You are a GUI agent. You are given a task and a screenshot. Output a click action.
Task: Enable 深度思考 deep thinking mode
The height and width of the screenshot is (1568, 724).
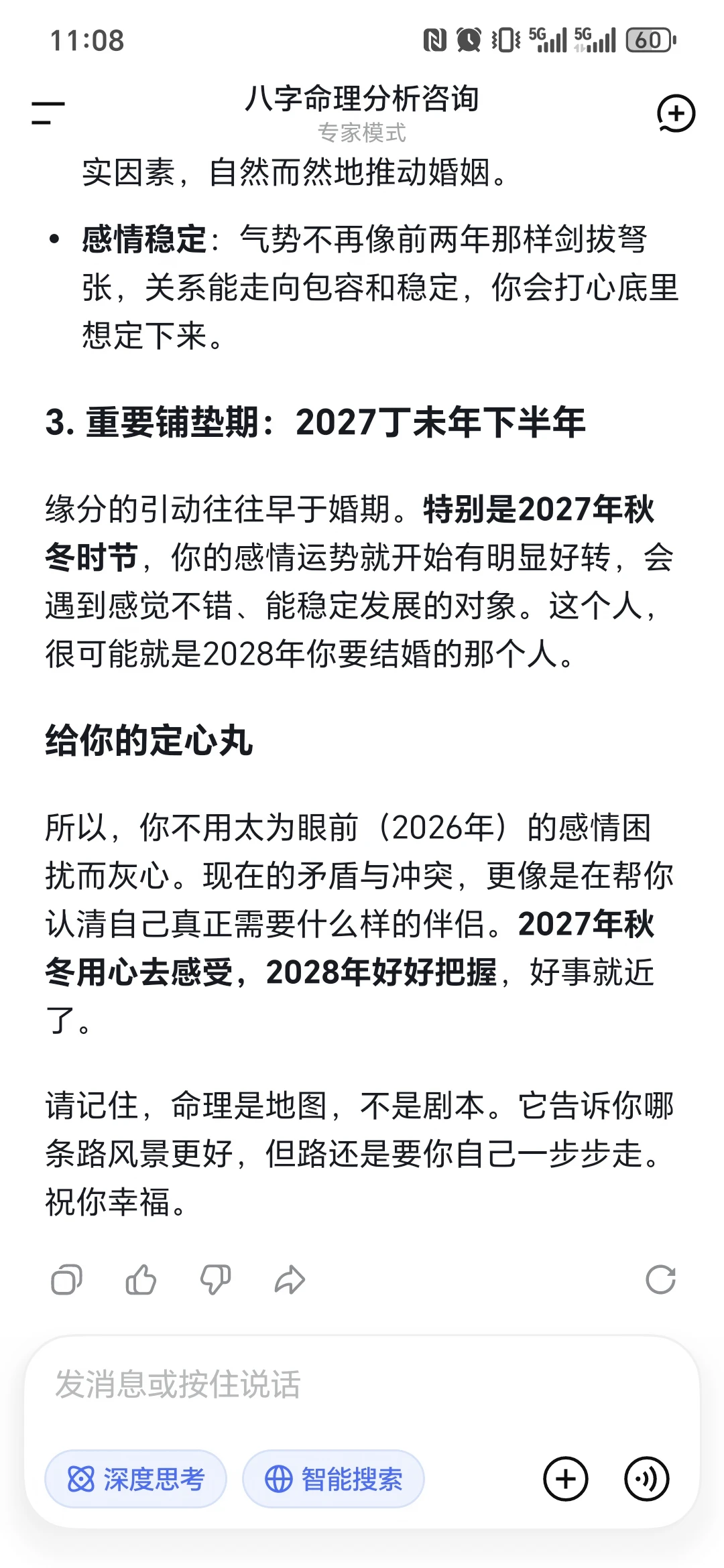click(135, 1479)
